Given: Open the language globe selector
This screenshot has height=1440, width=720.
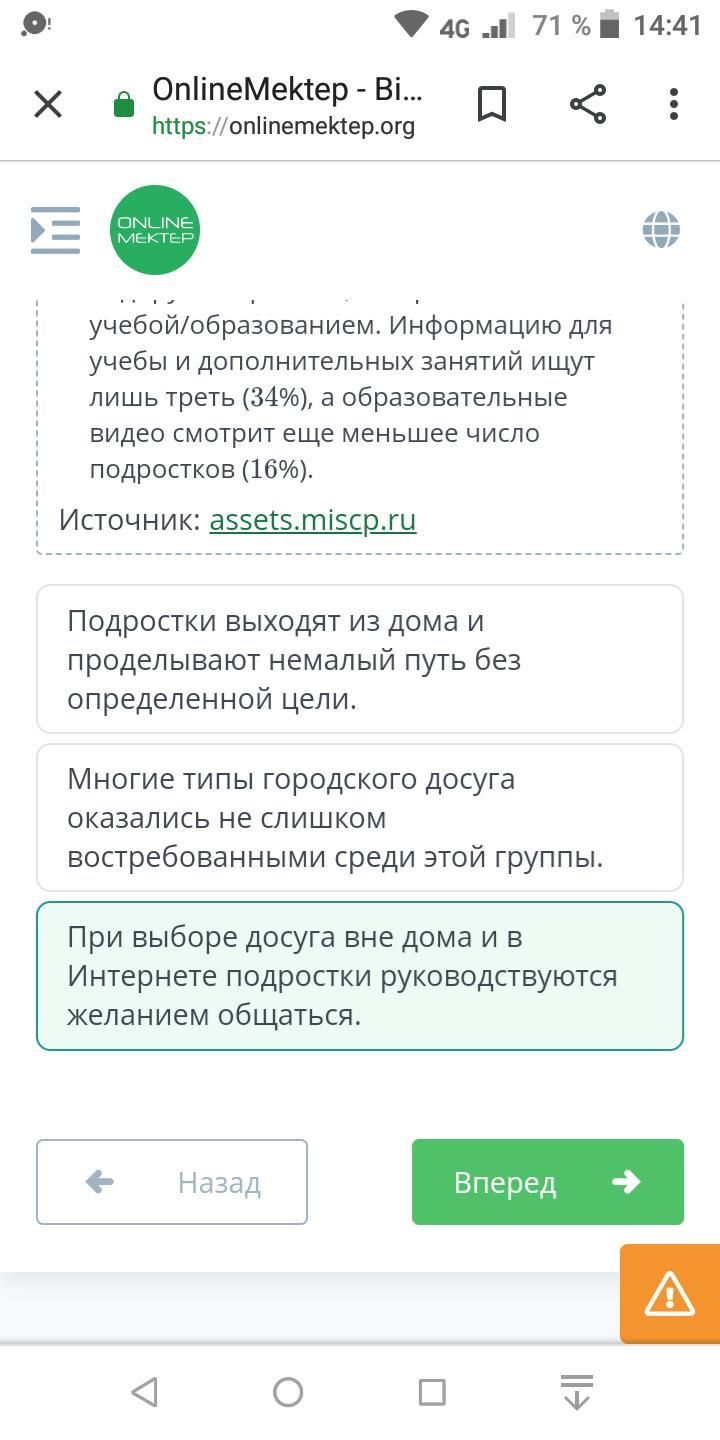Looking at the screenshot, I should pyautogui.click(x=661, y=230).
